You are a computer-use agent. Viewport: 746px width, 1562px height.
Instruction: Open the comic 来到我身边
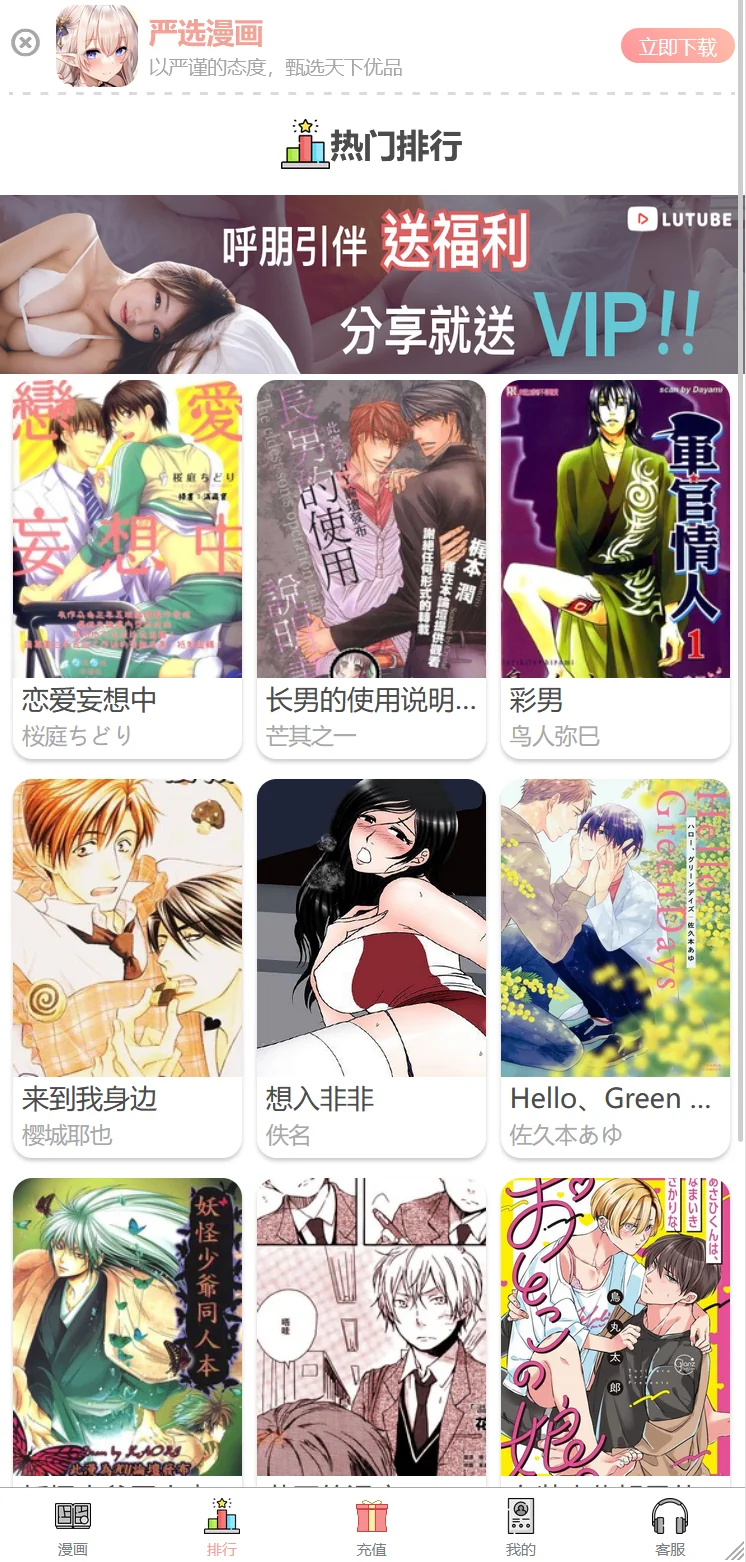(127, 930)
